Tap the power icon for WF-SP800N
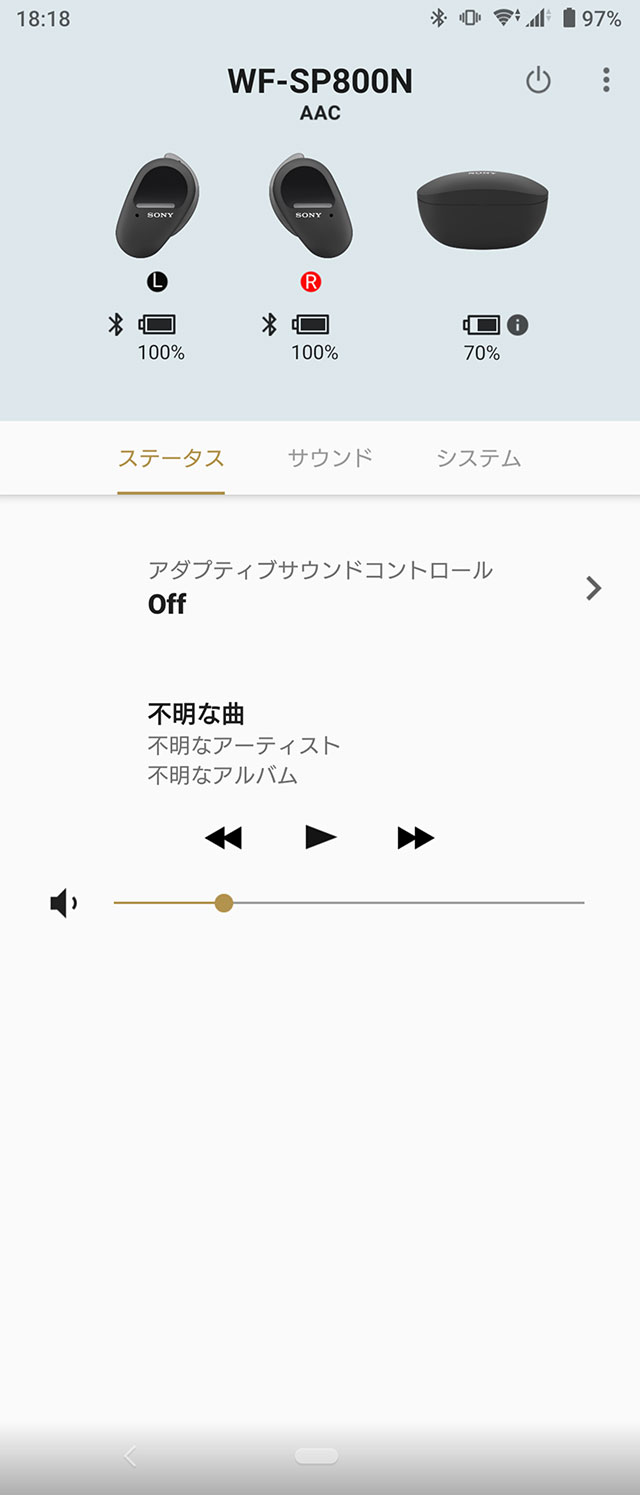The width and height of the screenshot is (640, 1495). [x=538, y=81]
